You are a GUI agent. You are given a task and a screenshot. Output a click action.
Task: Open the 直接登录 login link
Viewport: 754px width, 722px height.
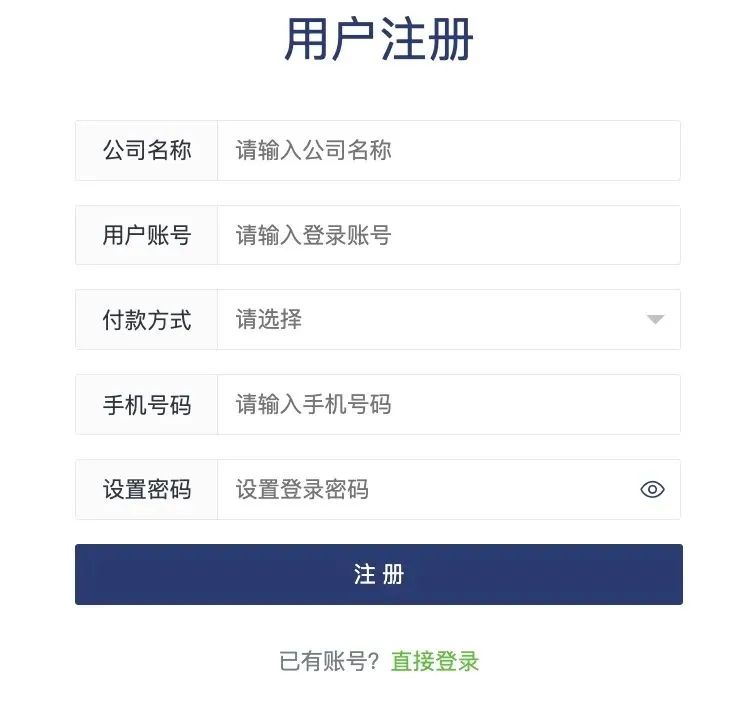(x=435, y=661)
